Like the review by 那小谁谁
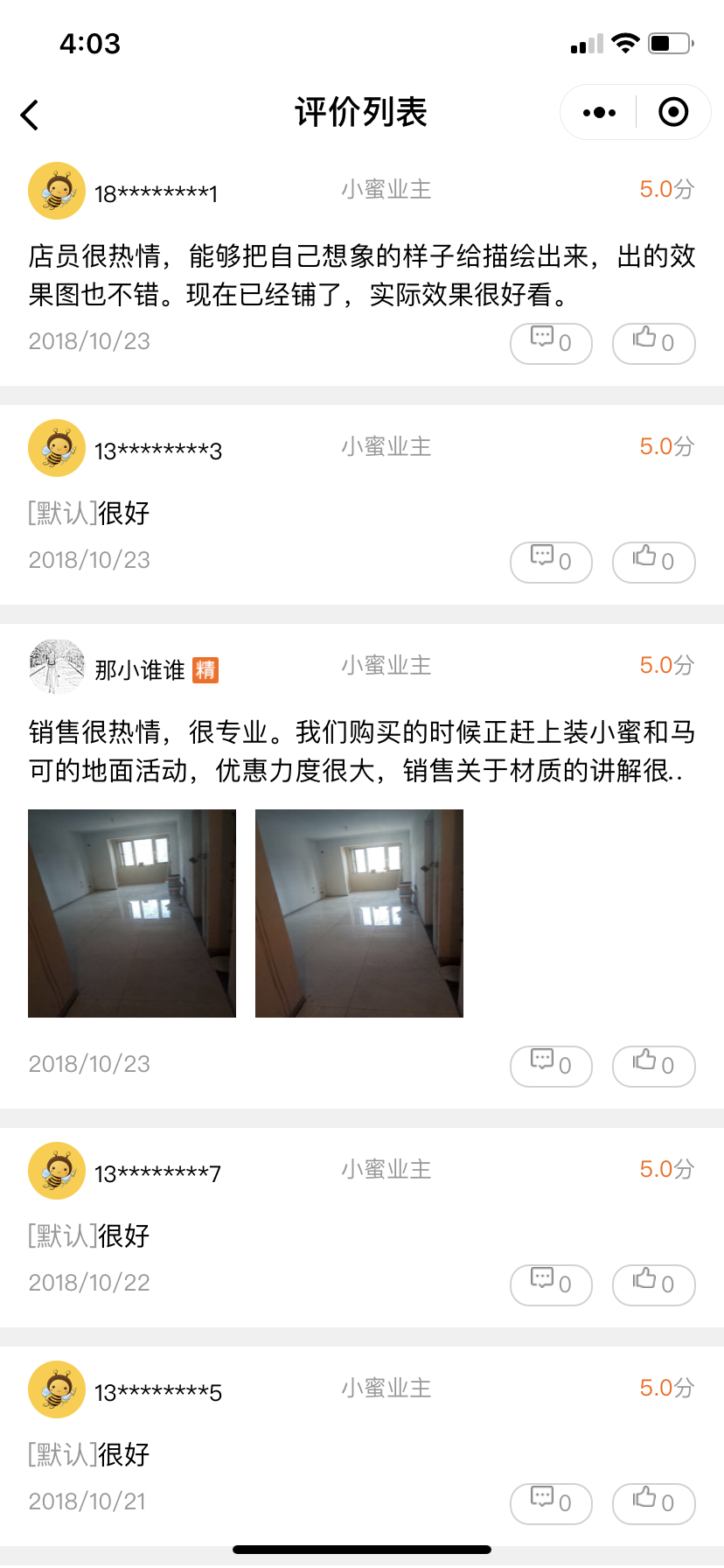 (x=653, y=1066)
